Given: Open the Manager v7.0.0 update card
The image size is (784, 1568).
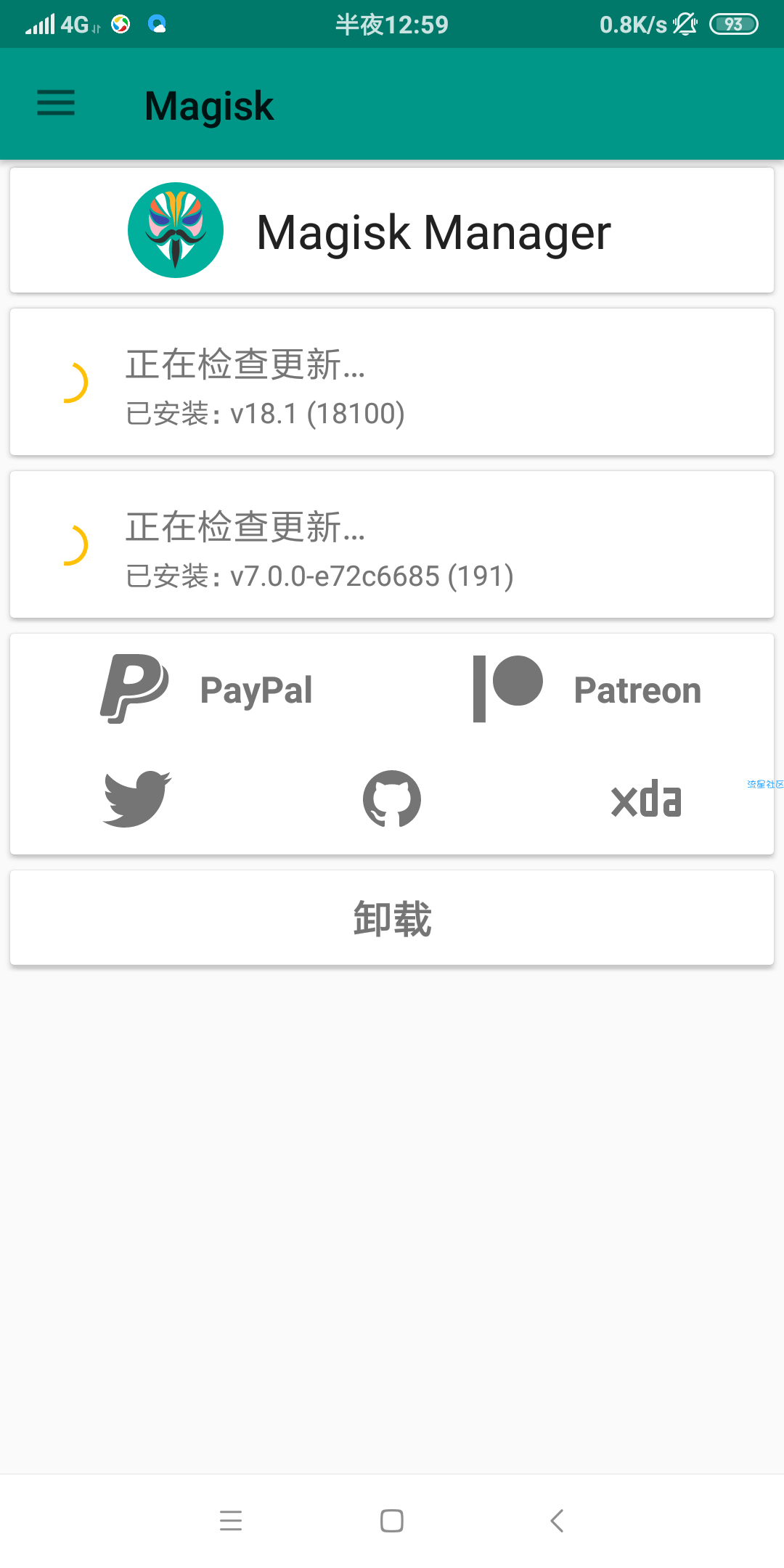Looking at the screenshot, I should tap(392, 544).
